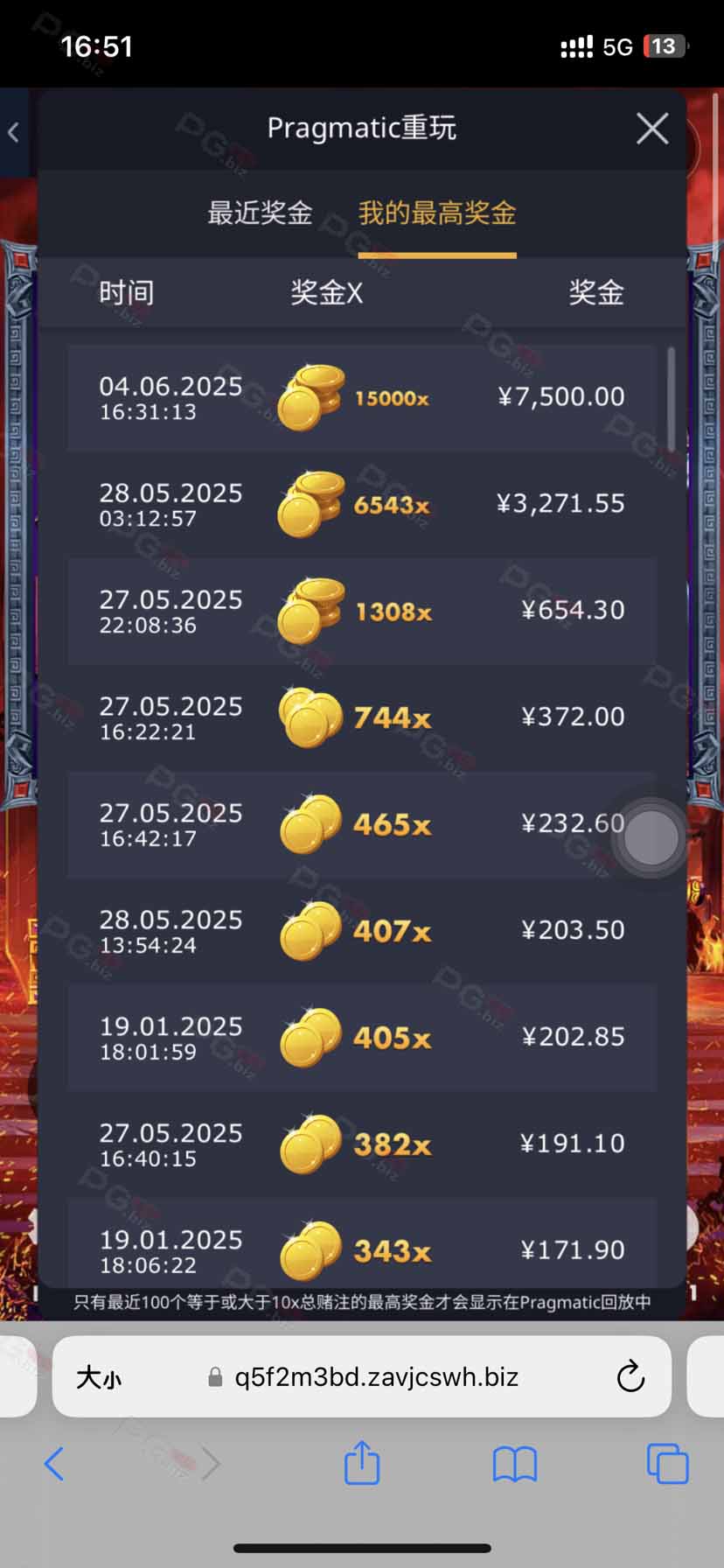Screen dimensions: 724x1568
Task: Show all open Safari tabs
Action: pyautogui.click(x=667, y=1463)
